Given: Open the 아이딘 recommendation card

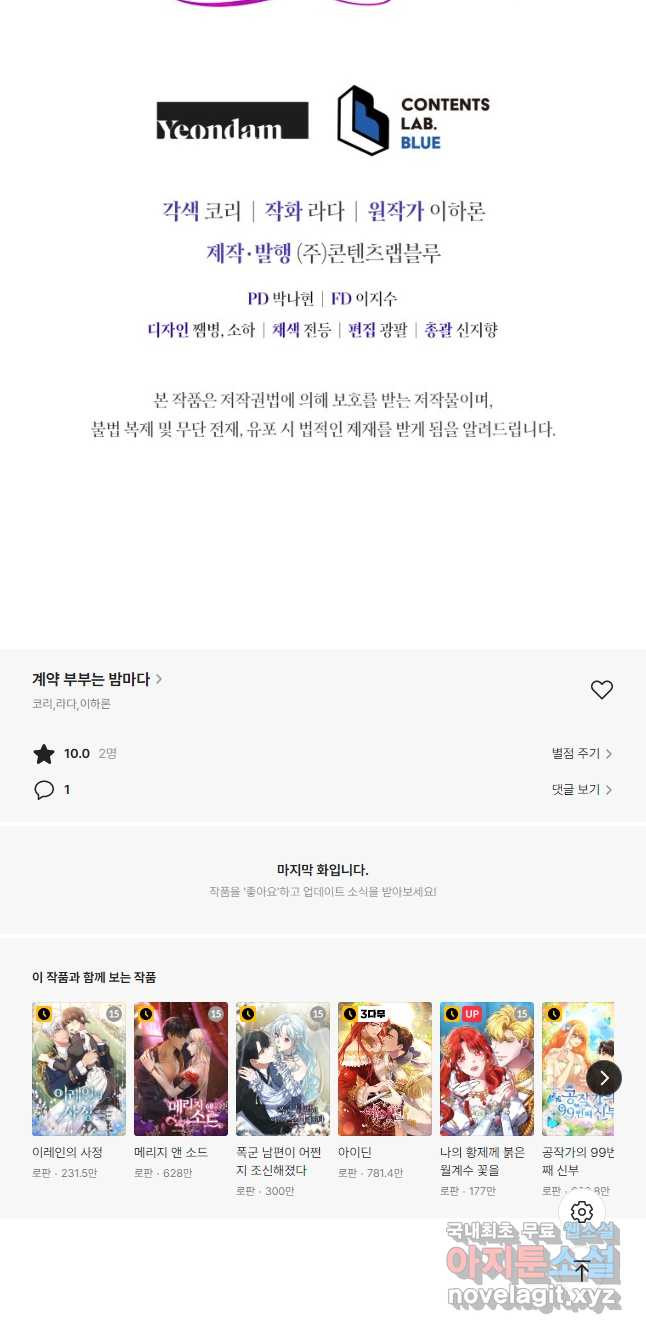Looking at the screenshot, I should click(385, 1069).
